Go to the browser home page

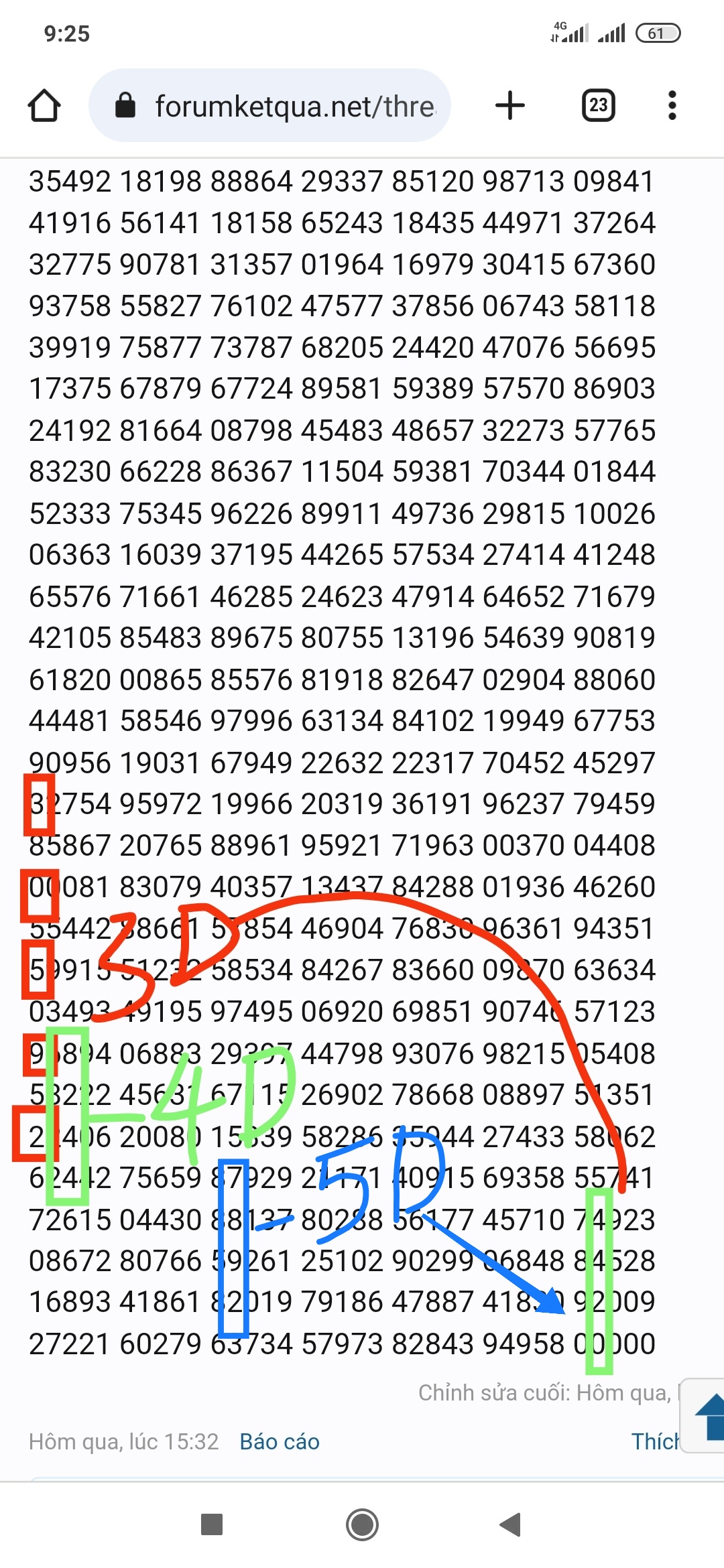[x=44, y=106]
